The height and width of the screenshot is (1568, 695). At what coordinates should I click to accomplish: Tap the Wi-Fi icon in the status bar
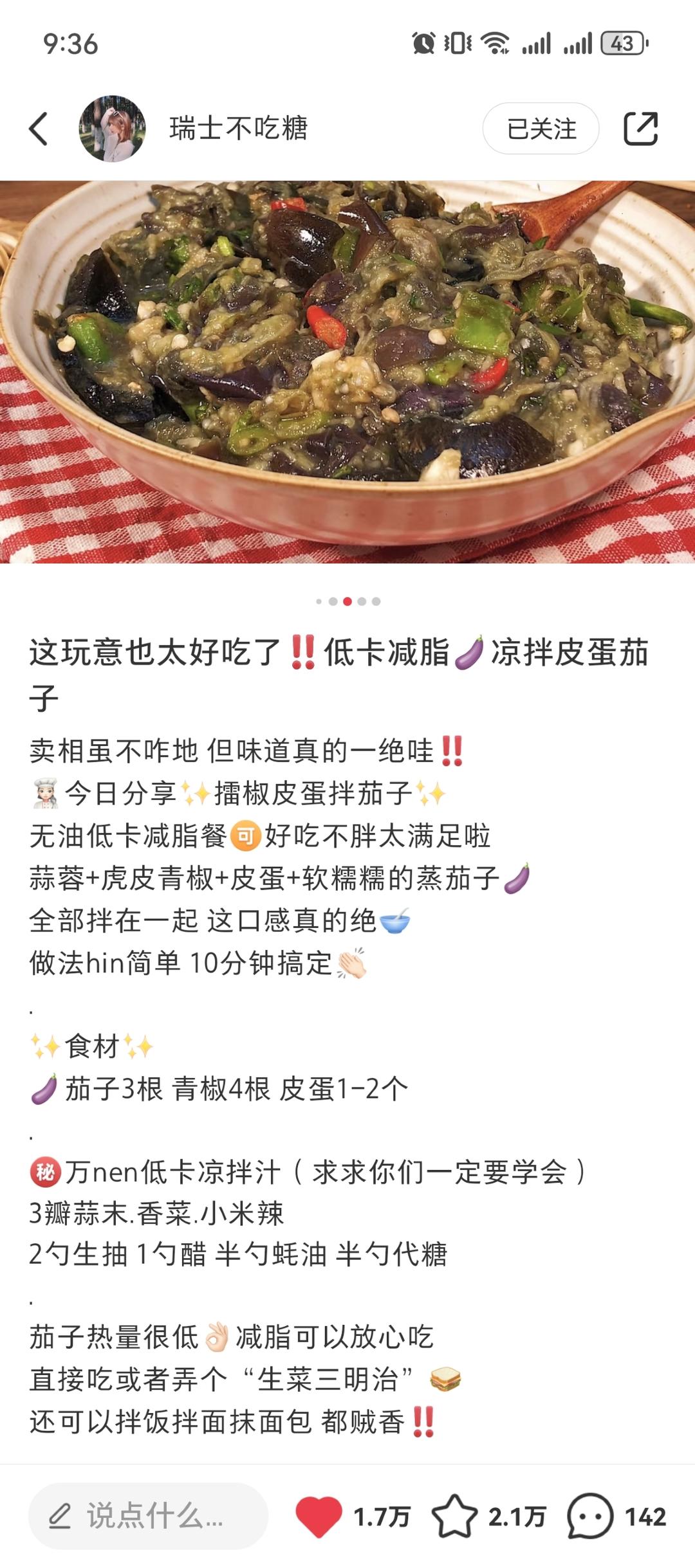click(x=496, y=44)
